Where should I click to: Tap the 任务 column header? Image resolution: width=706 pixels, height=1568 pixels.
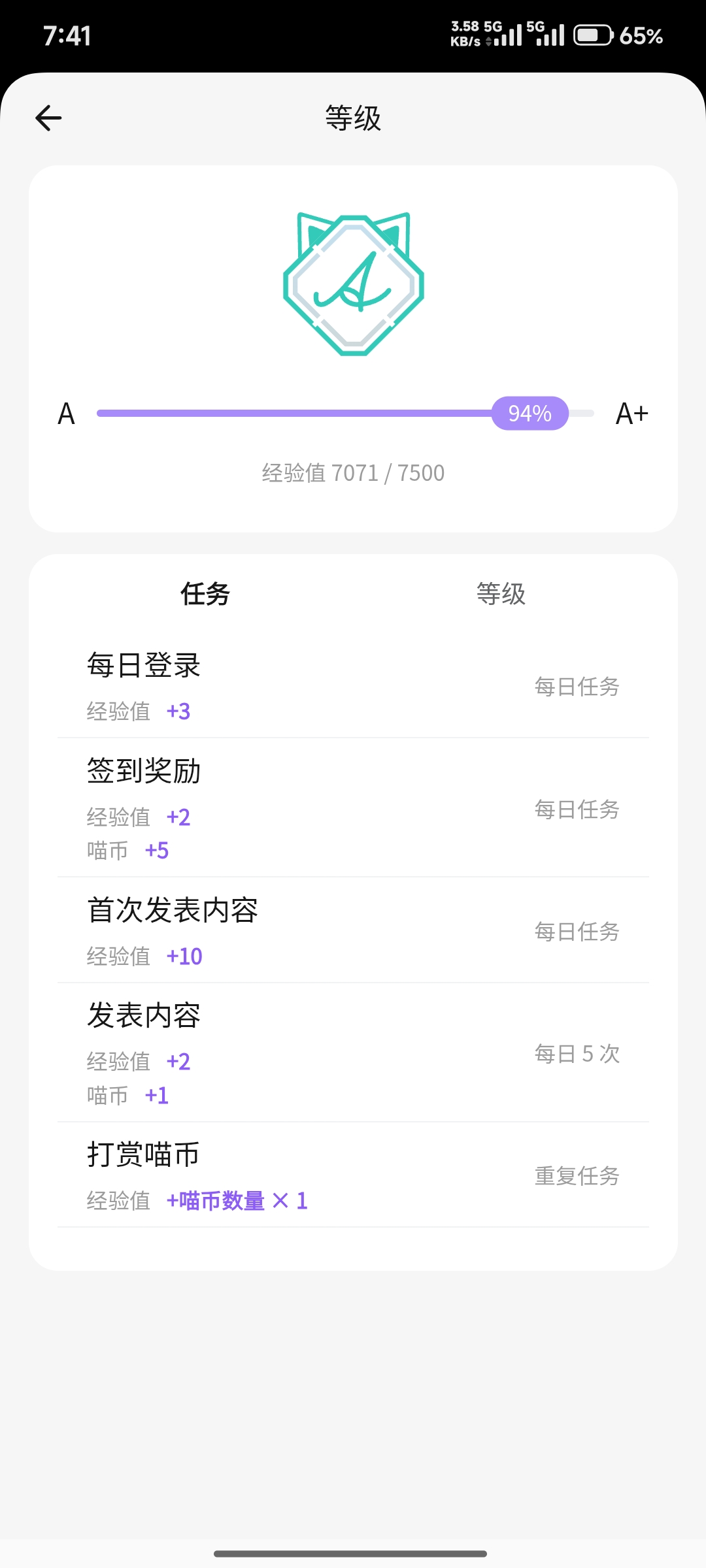pos(205,595)
